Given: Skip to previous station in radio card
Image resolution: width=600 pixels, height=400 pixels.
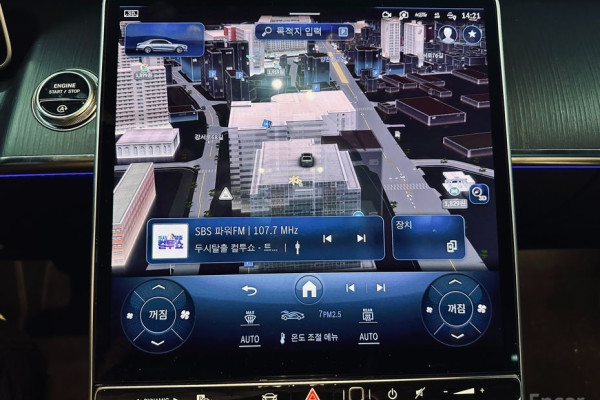Looking at the screenshot, I should (x=327, y=239).
